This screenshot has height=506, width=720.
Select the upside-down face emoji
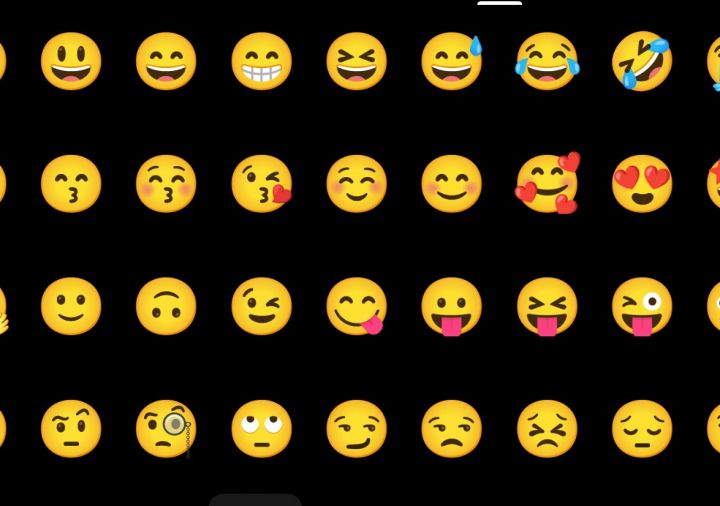click(x=166, y=306)
